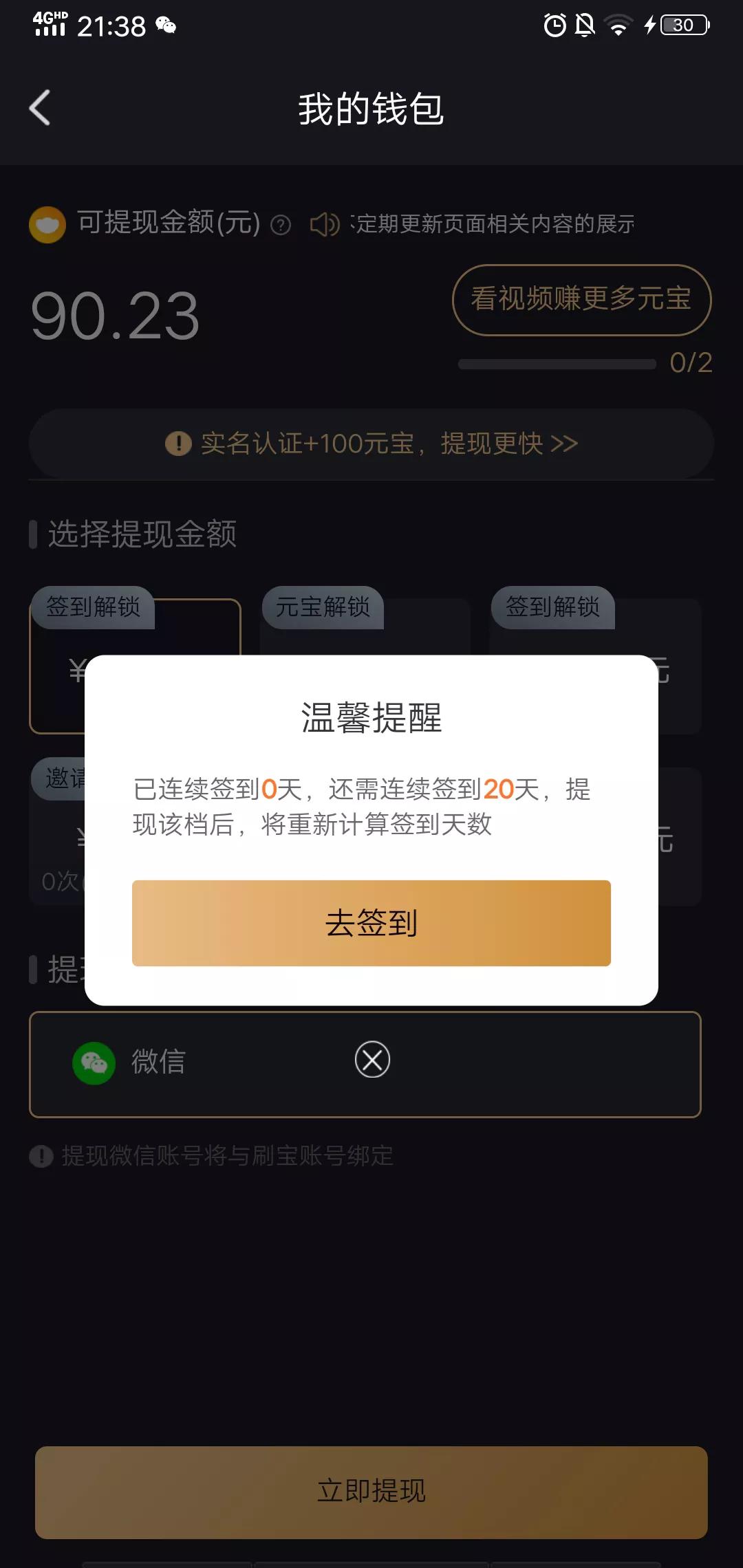Image resolution: width=743 pixels, height=1568 pixels.
Task: Tap the green WeChat icon in payment row
Action: click(x=93, y=1062)
